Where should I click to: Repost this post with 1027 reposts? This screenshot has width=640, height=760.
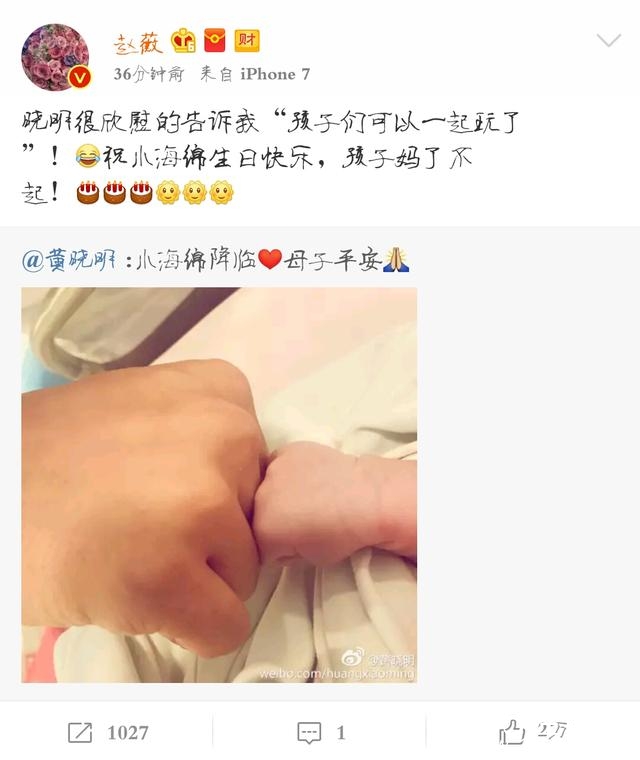(107, 733)
